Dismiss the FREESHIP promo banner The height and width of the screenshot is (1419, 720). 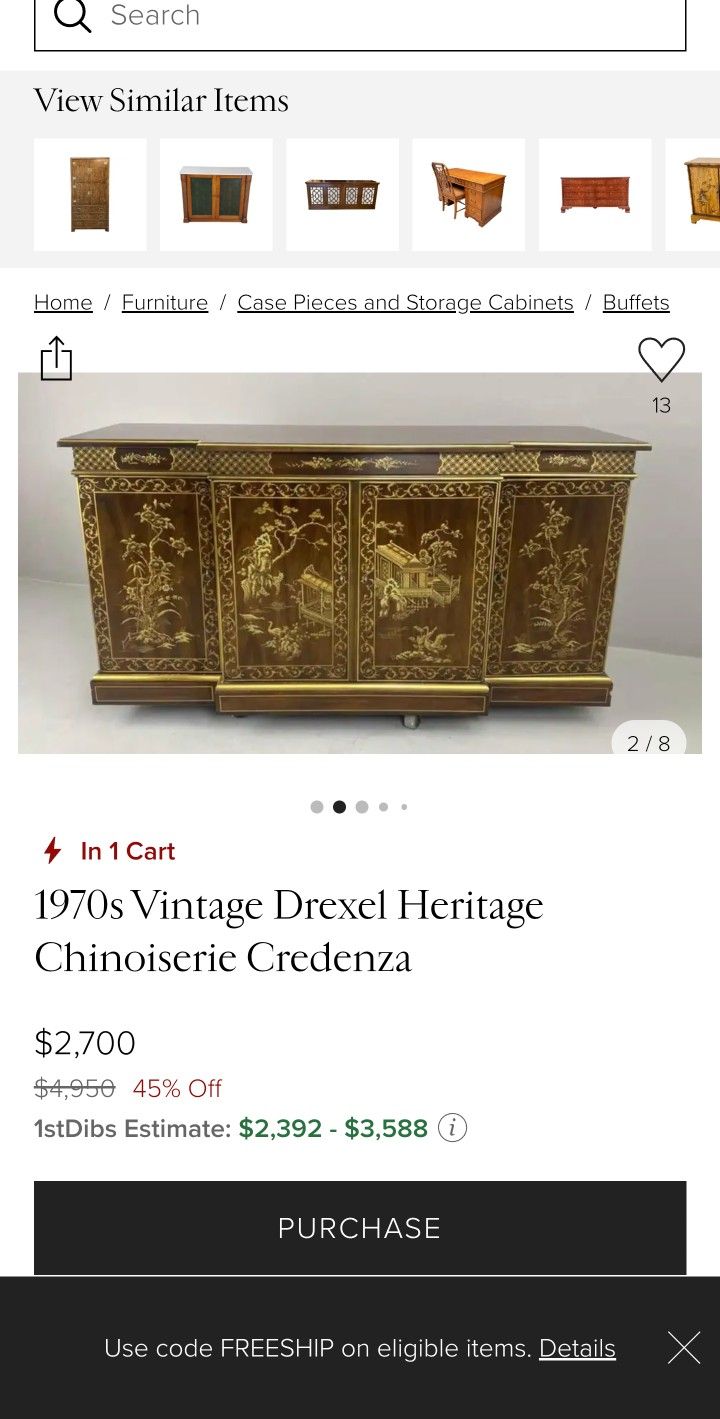click(684, 1348)
